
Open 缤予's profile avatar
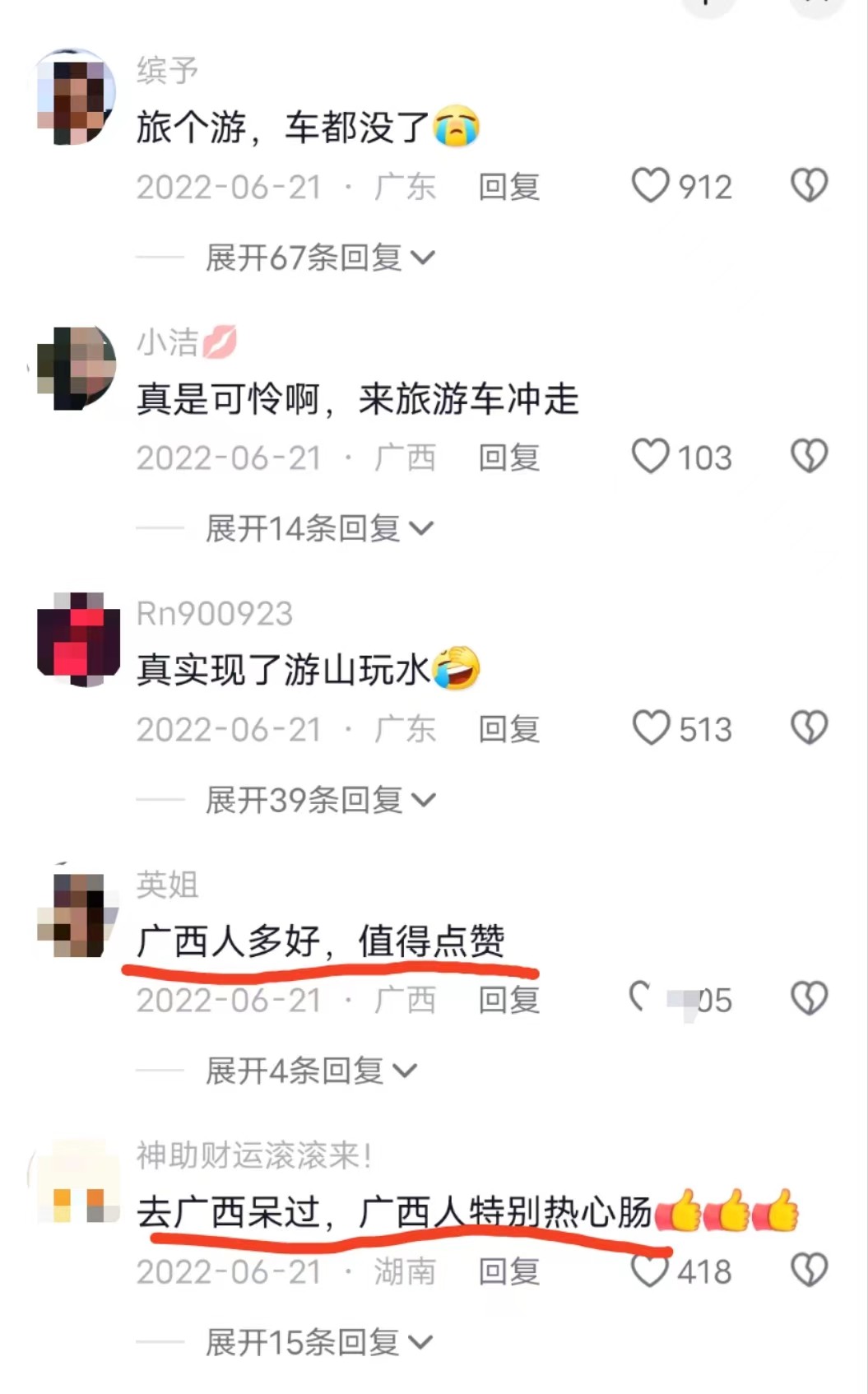tap(78, 97)
